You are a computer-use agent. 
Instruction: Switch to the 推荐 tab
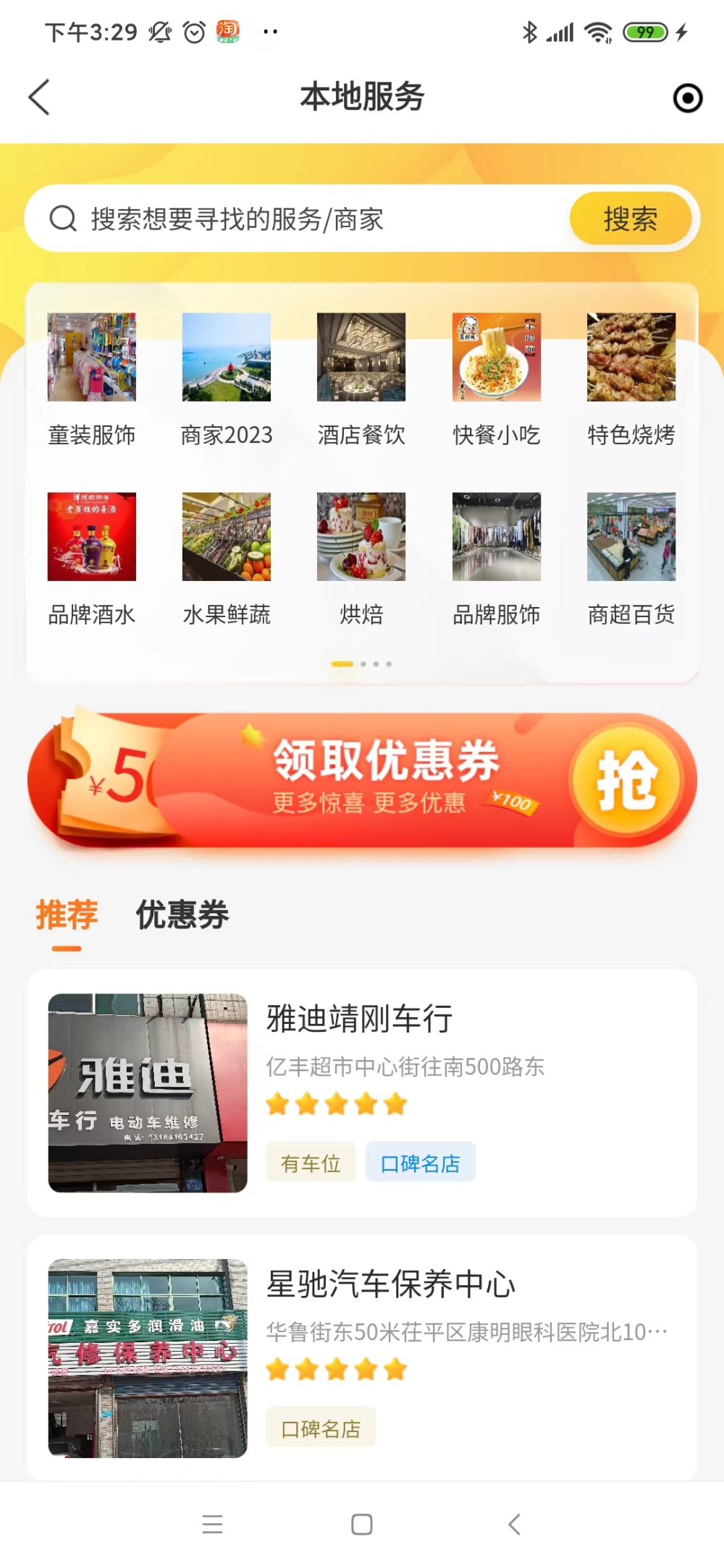click(67, 915)
